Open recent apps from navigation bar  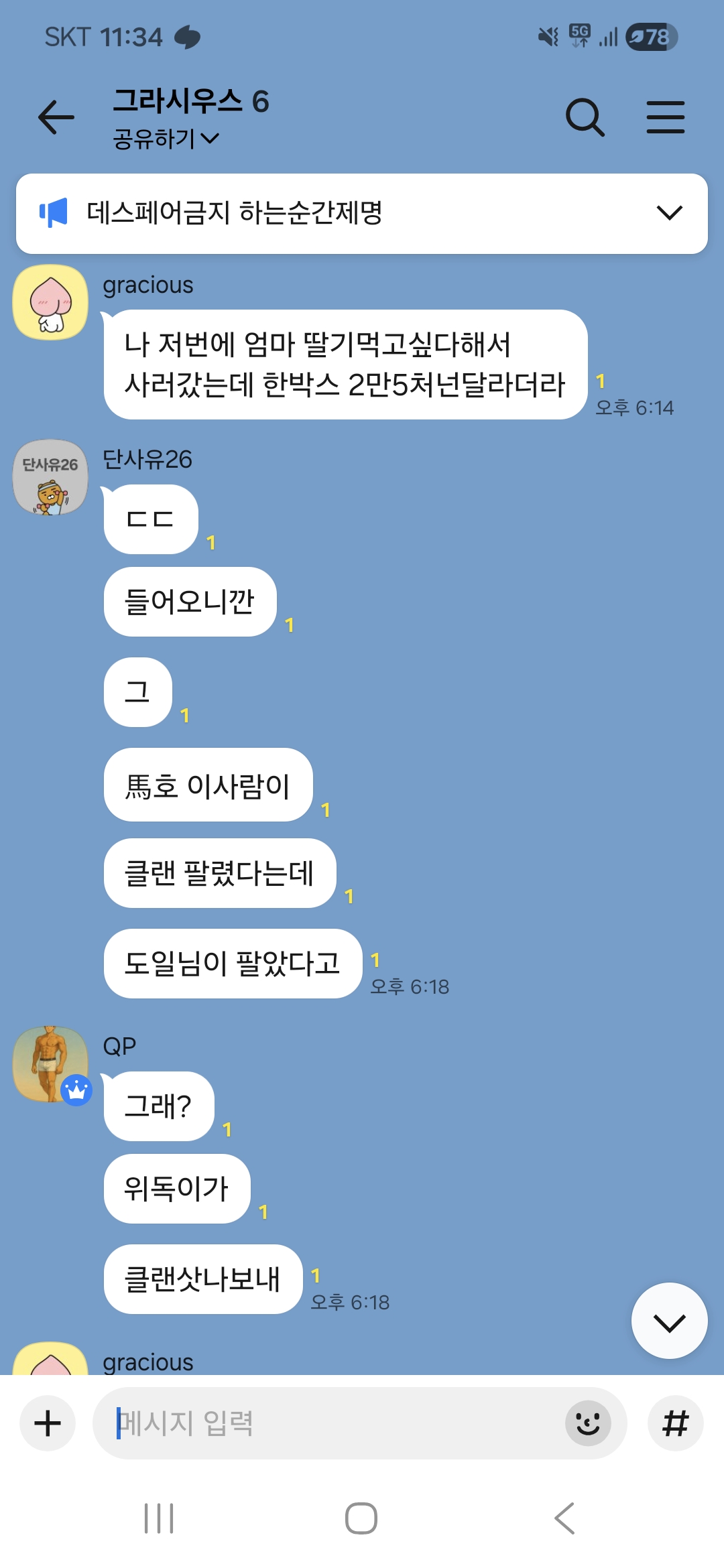tap(159, 1518)
